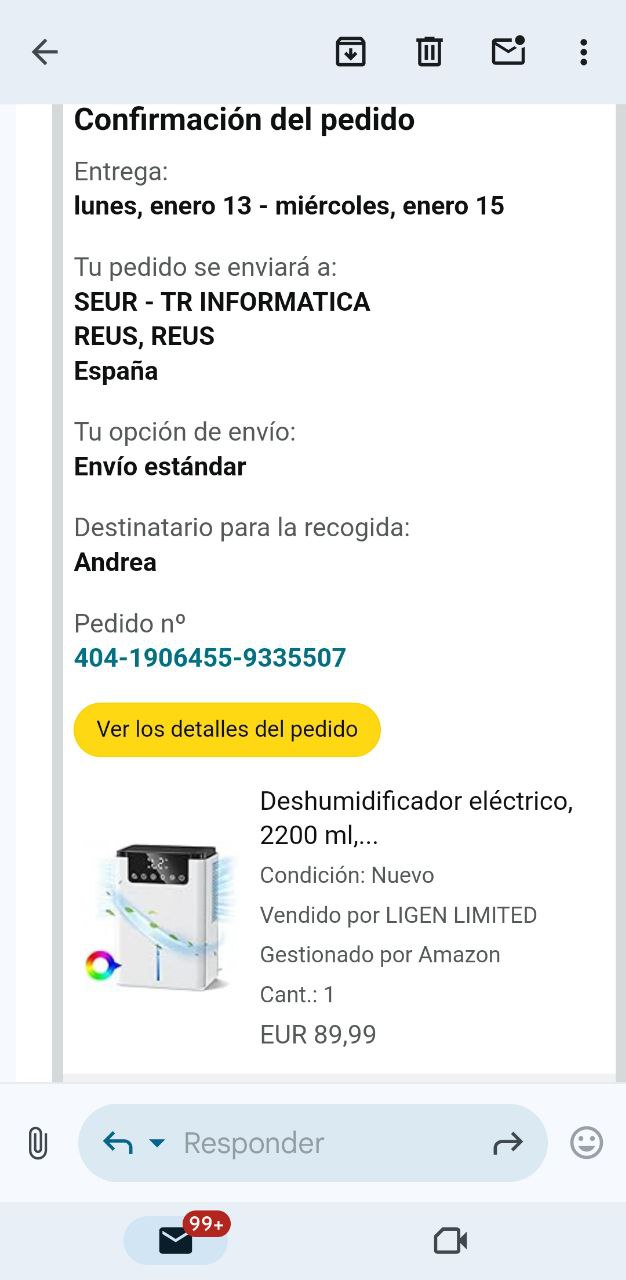Add an emoji reaction
The height and width of the screenshot is (1280, 626).
pyautogui.click(x=586, y=1143)
